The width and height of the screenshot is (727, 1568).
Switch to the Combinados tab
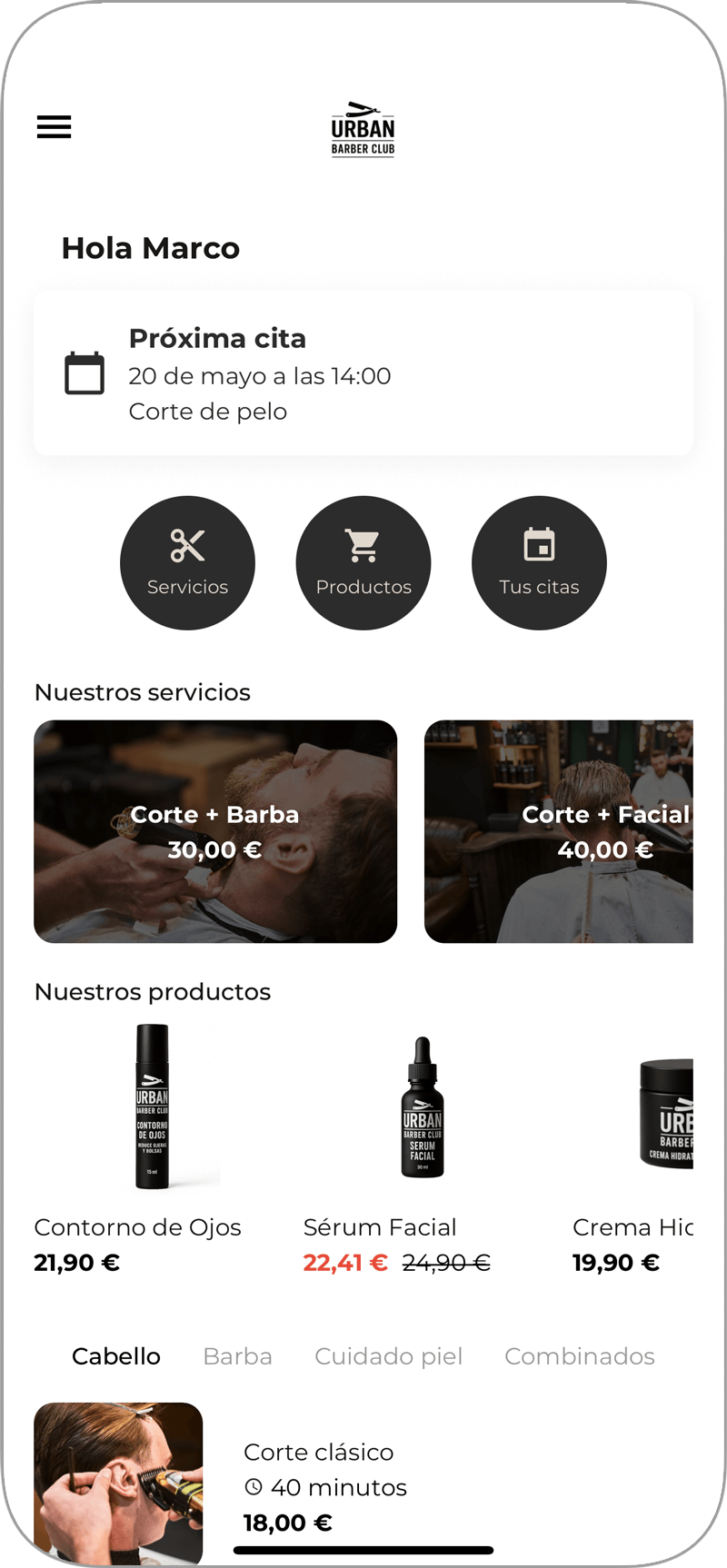pyautogui.click(x=579, y=1356)
